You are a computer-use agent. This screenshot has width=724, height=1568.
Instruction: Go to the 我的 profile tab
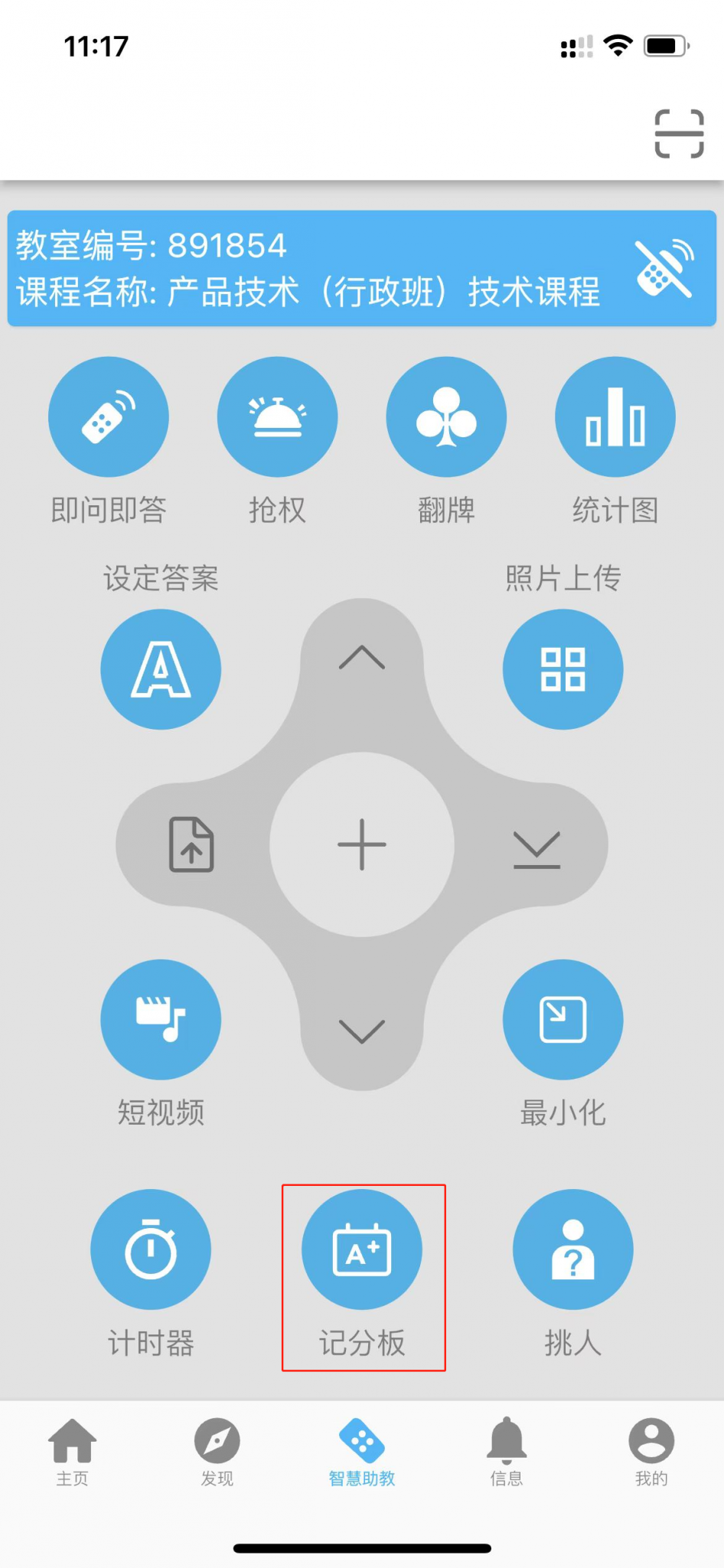[651, 1452]
